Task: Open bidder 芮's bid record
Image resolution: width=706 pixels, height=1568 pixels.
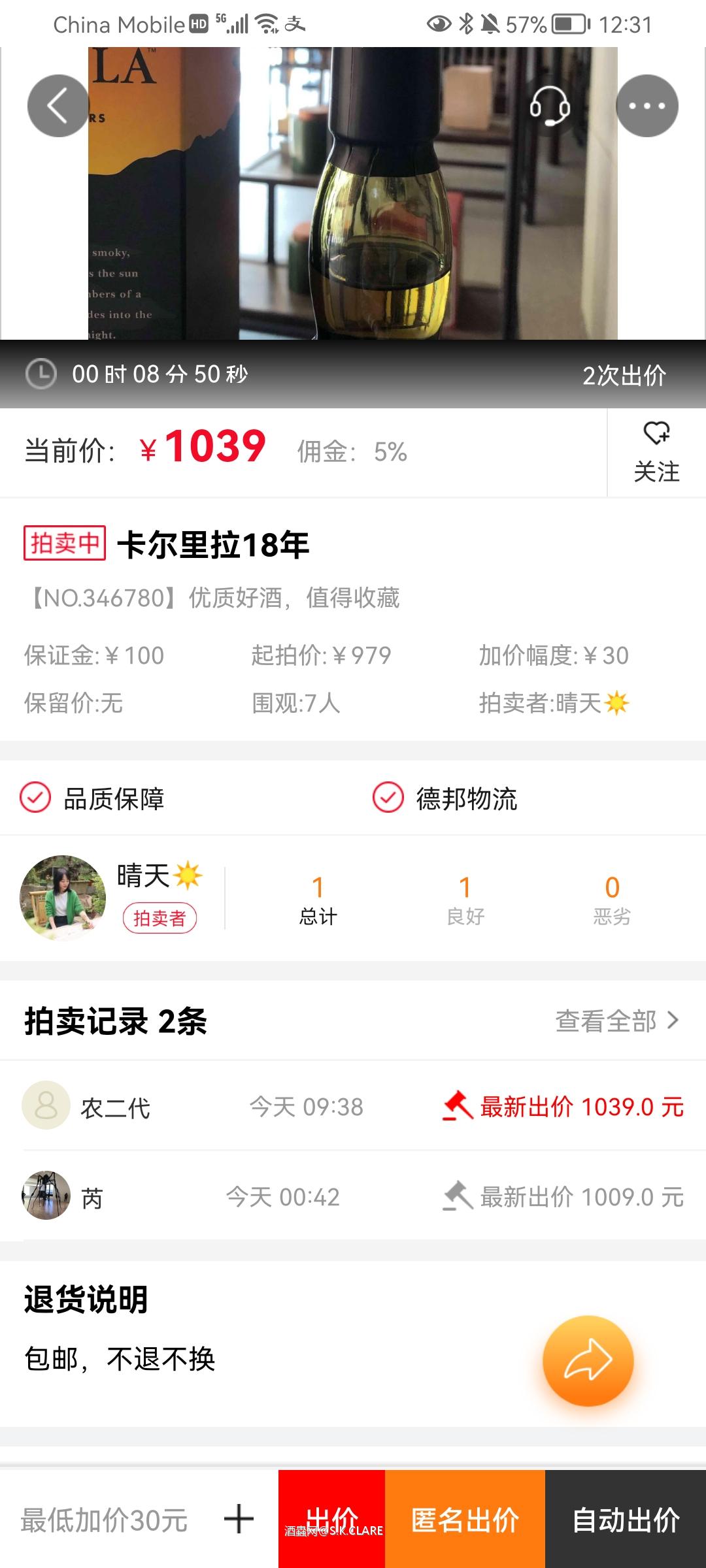Action: point(353,1197)
